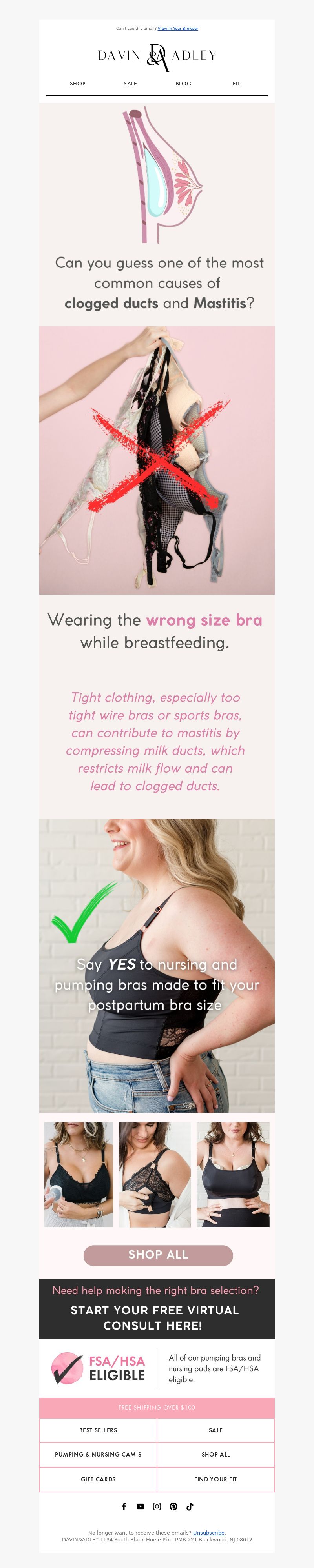This screenshot has width=314, height=1568.
Task: Go to the SALE section in header
Action: [130, 84]
